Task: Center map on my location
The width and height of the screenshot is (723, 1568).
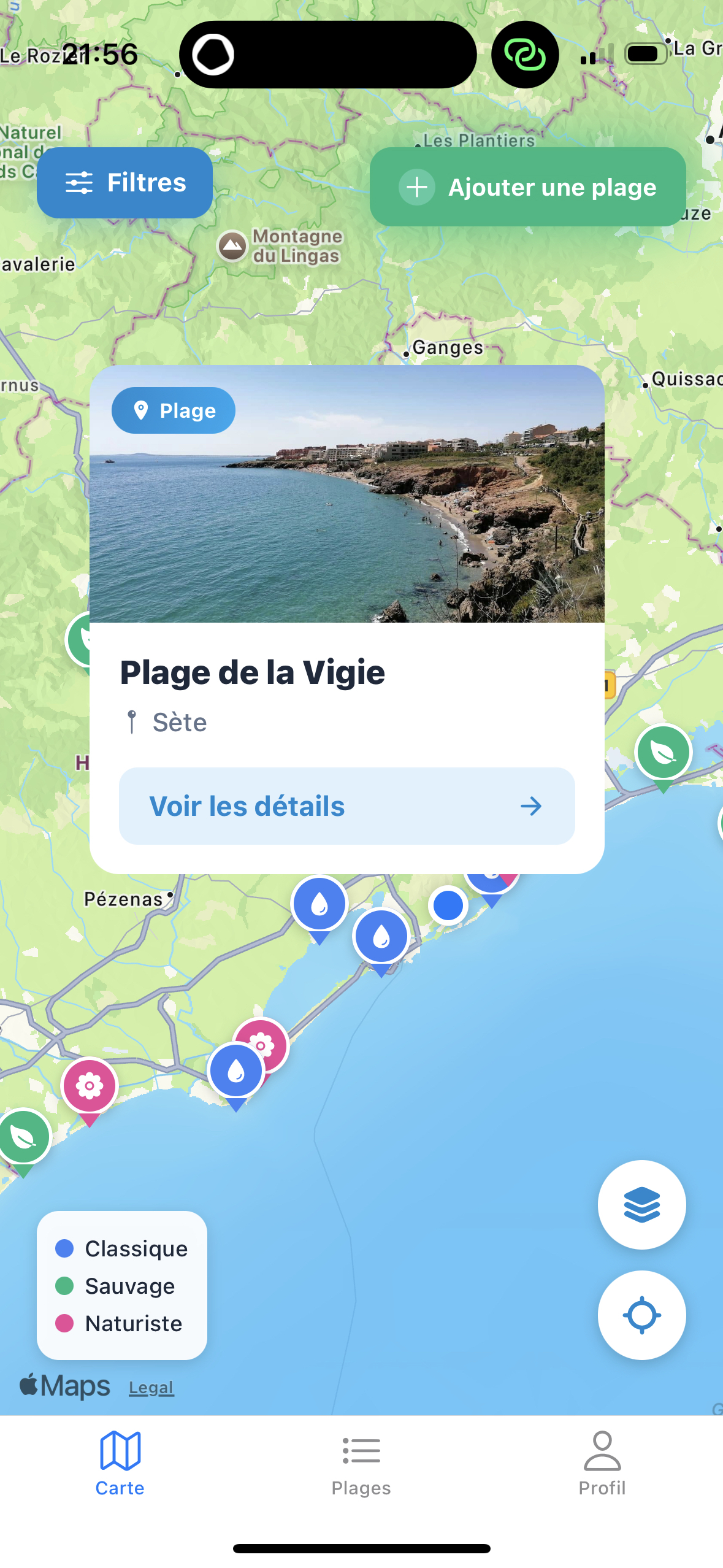Action: pyautogui.click(x=641, y=1315)
